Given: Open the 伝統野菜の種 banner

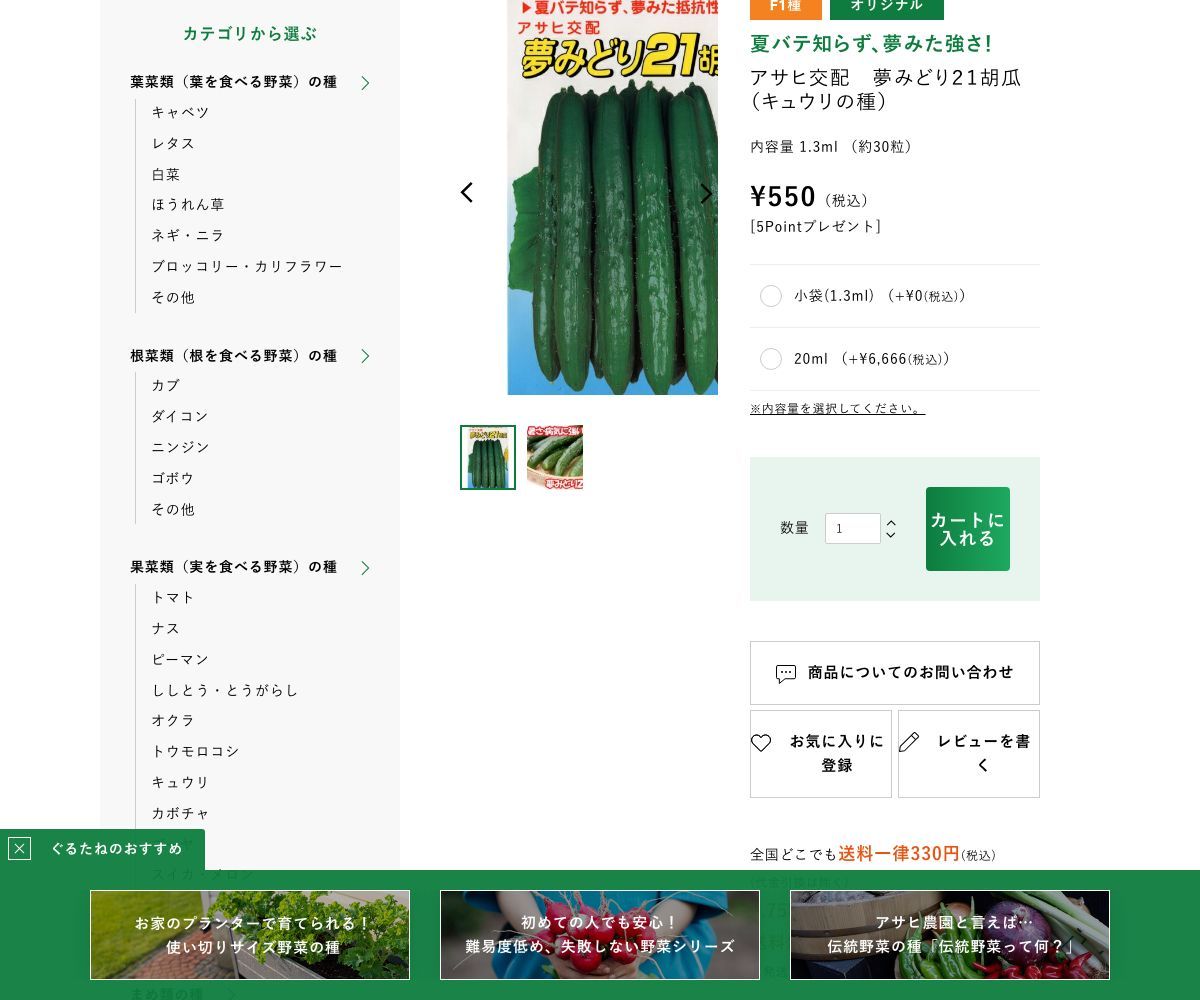Looking at the screenshot, I should (950, 935).
